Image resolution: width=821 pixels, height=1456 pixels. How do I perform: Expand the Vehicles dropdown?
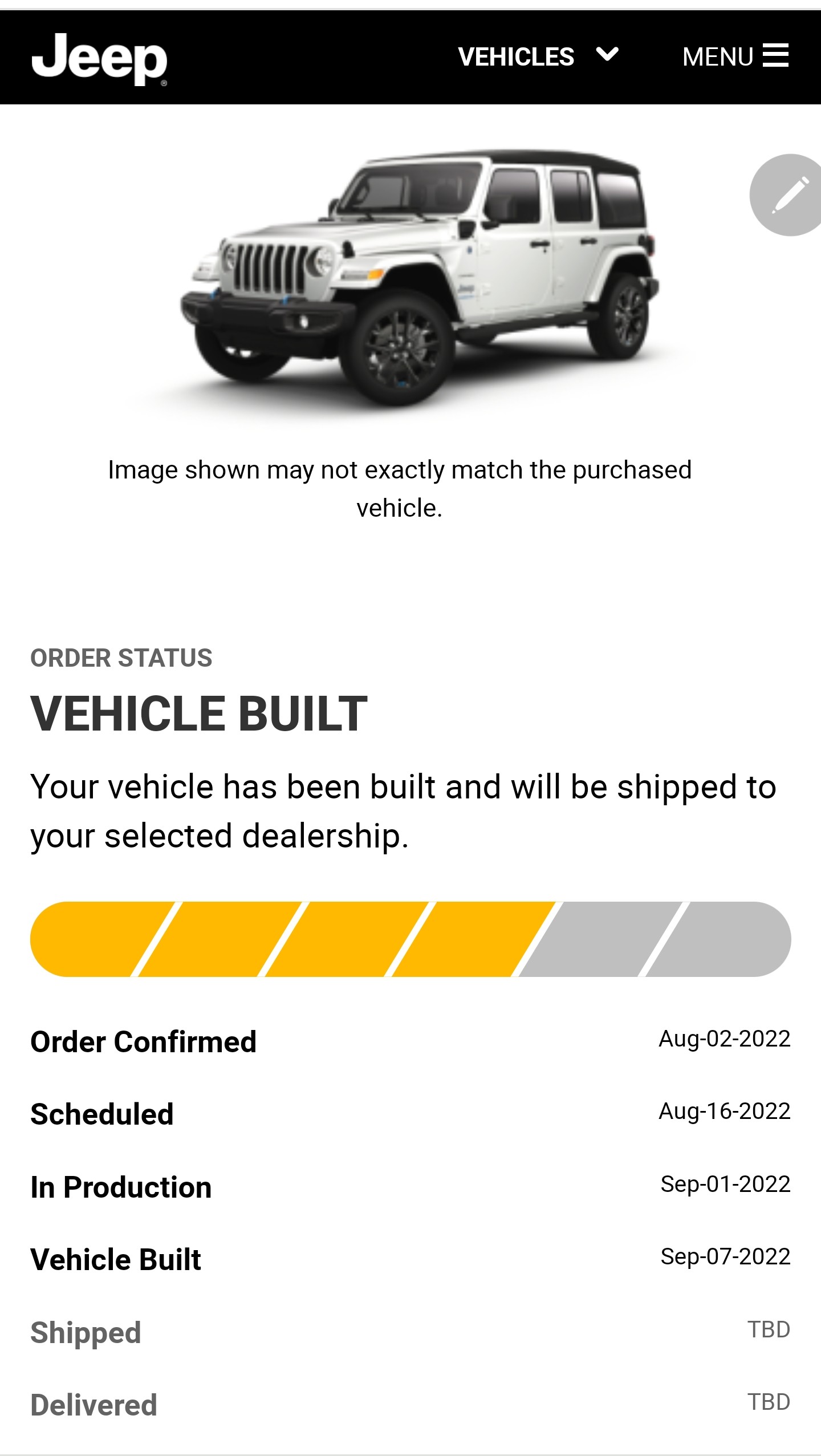coord(538,56)
